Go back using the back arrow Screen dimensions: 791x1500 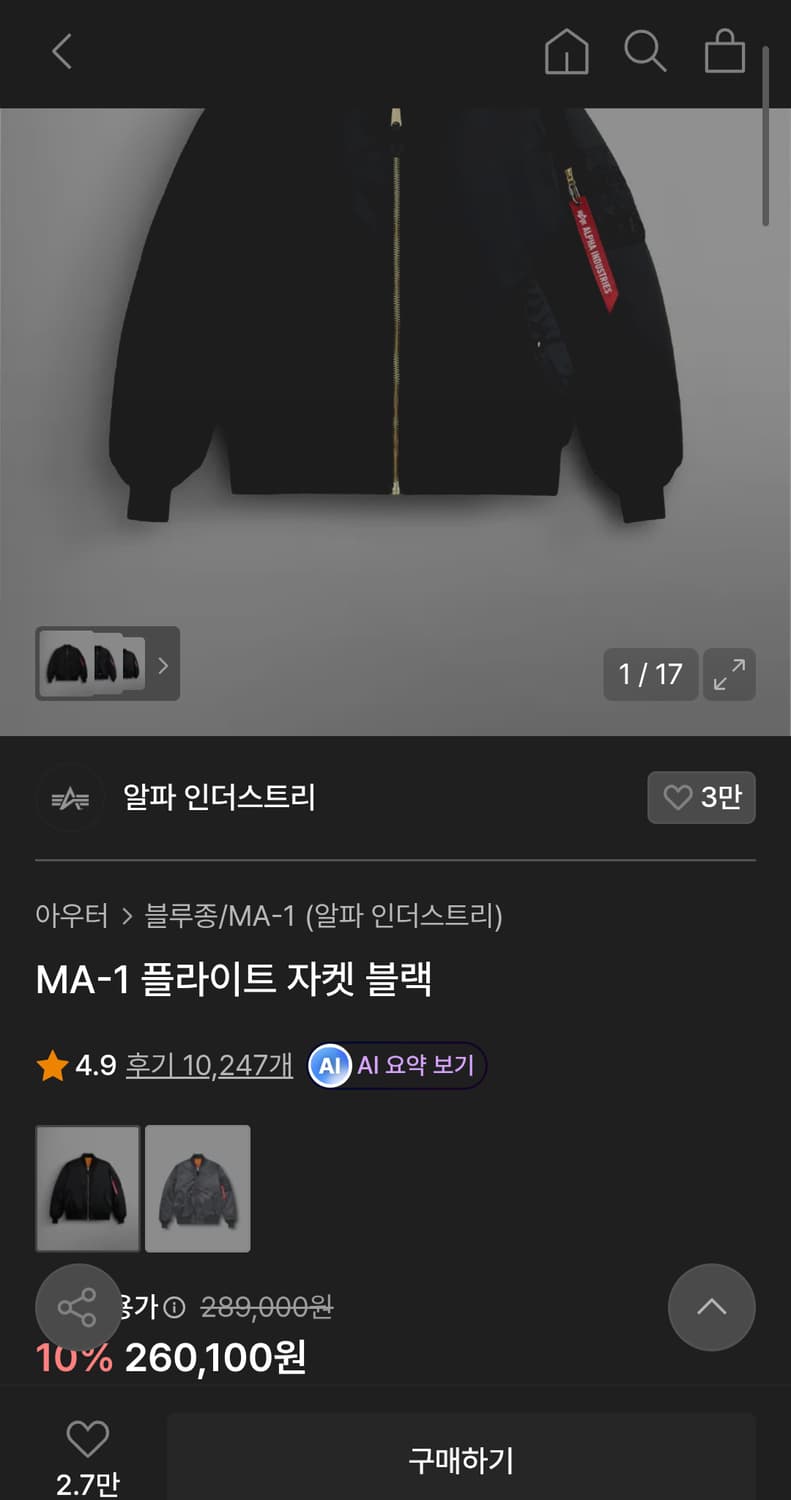pyautogui.click(x=62, y=52)
